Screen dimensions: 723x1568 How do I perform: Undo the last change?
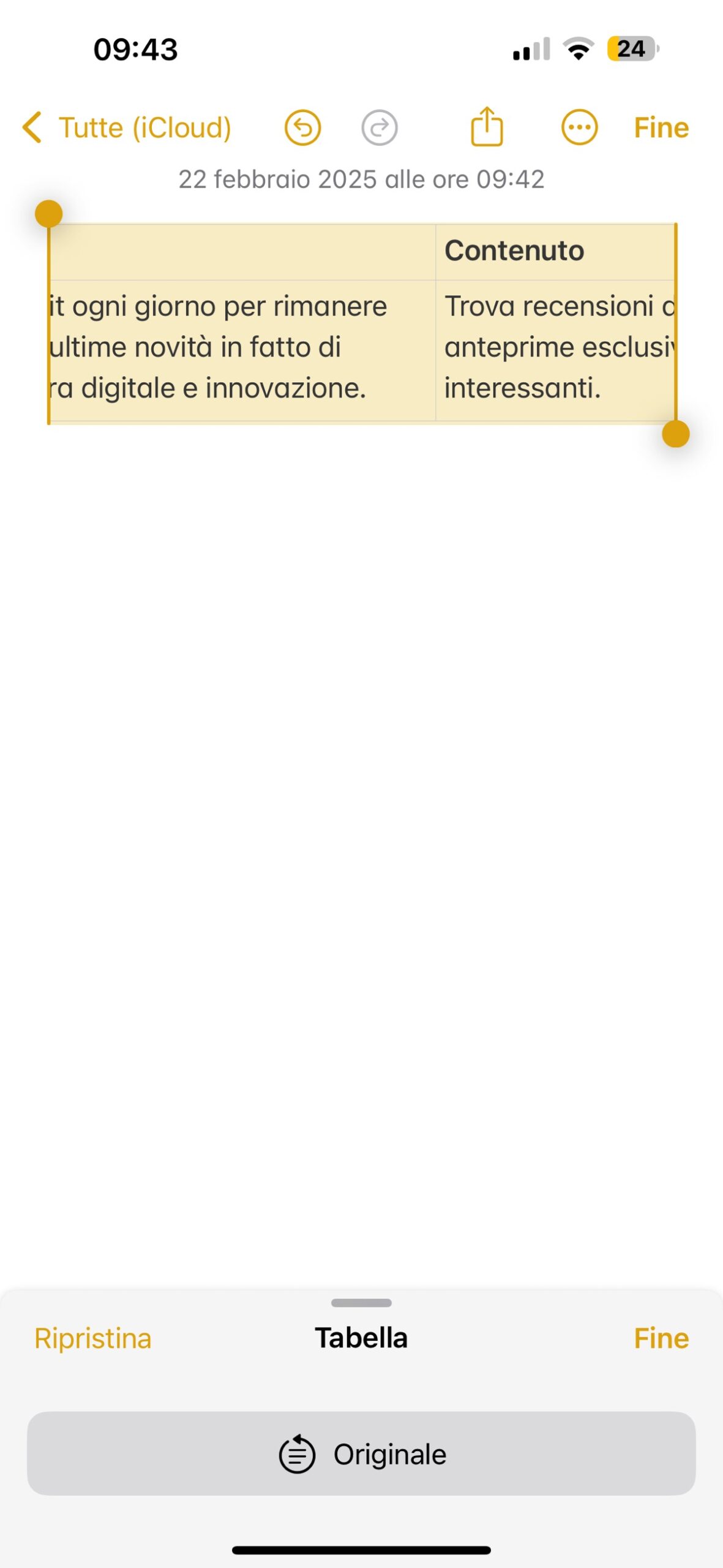(302, 128)
